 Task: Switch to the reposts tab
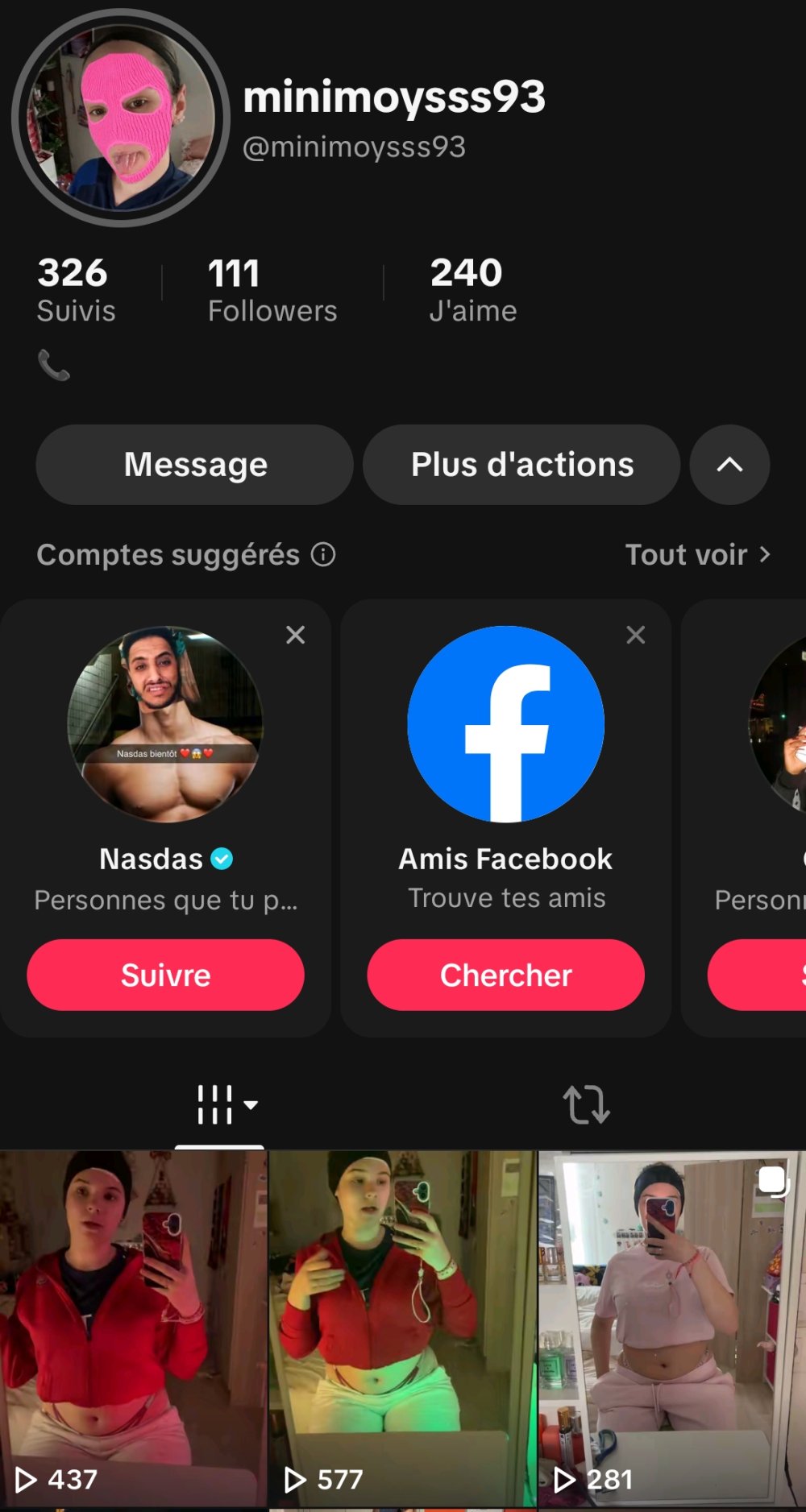point(586,1104)
